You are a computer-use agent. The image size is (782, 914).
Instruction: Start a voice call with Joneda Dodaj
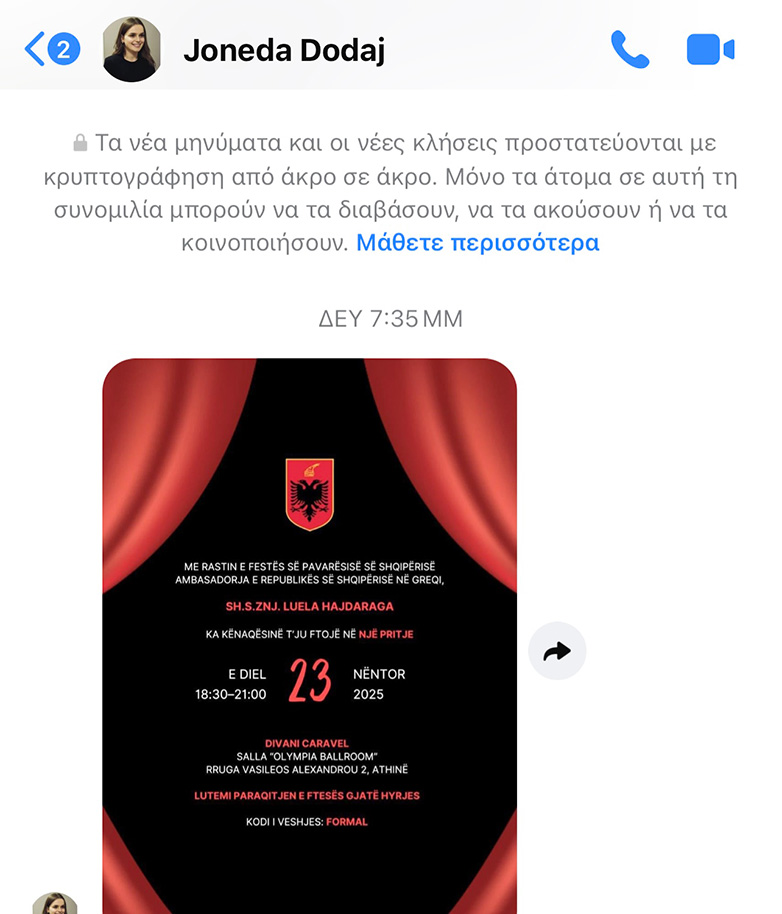[630, 49]
